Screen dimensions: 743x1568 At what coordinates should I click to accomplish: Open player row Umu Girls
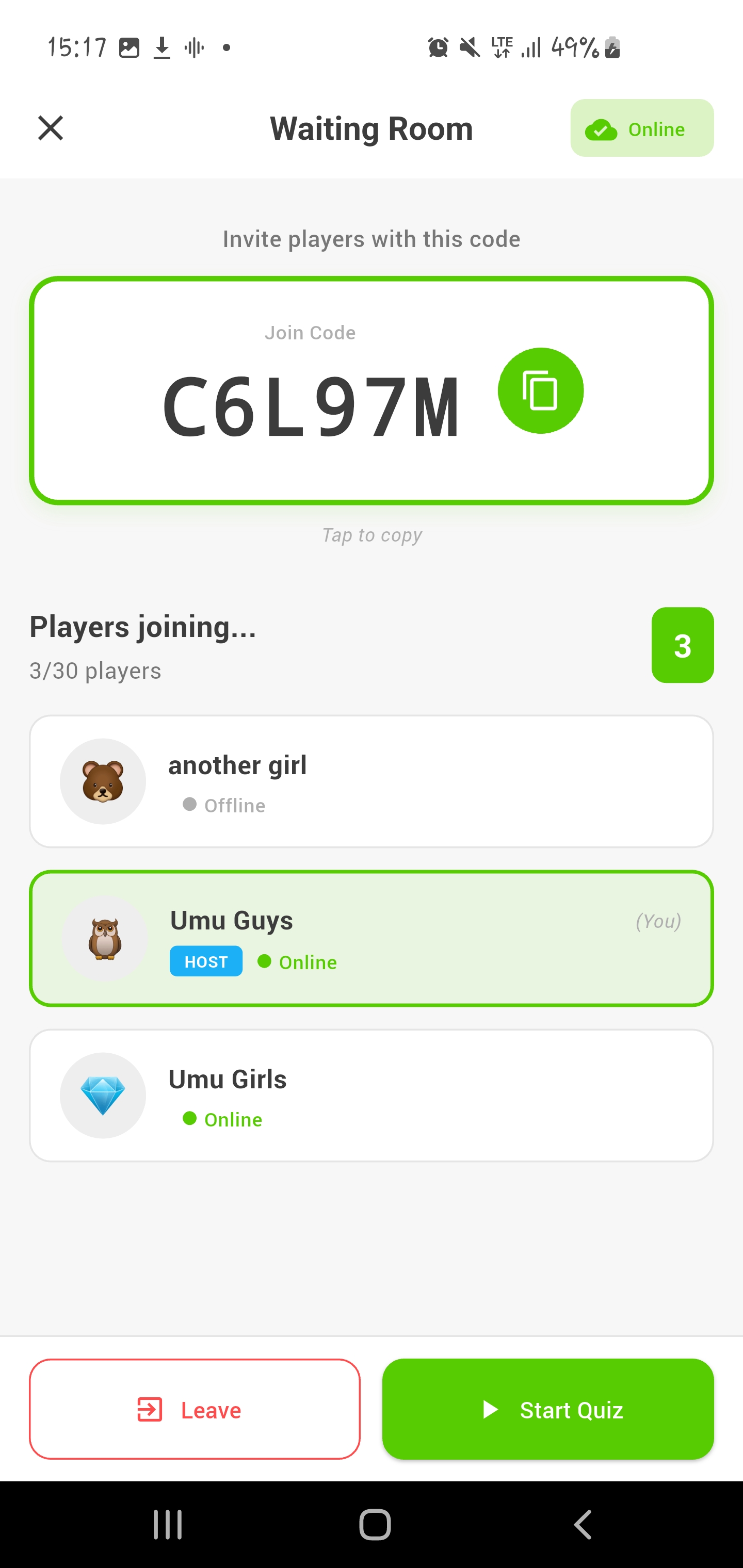(372, 1096)
